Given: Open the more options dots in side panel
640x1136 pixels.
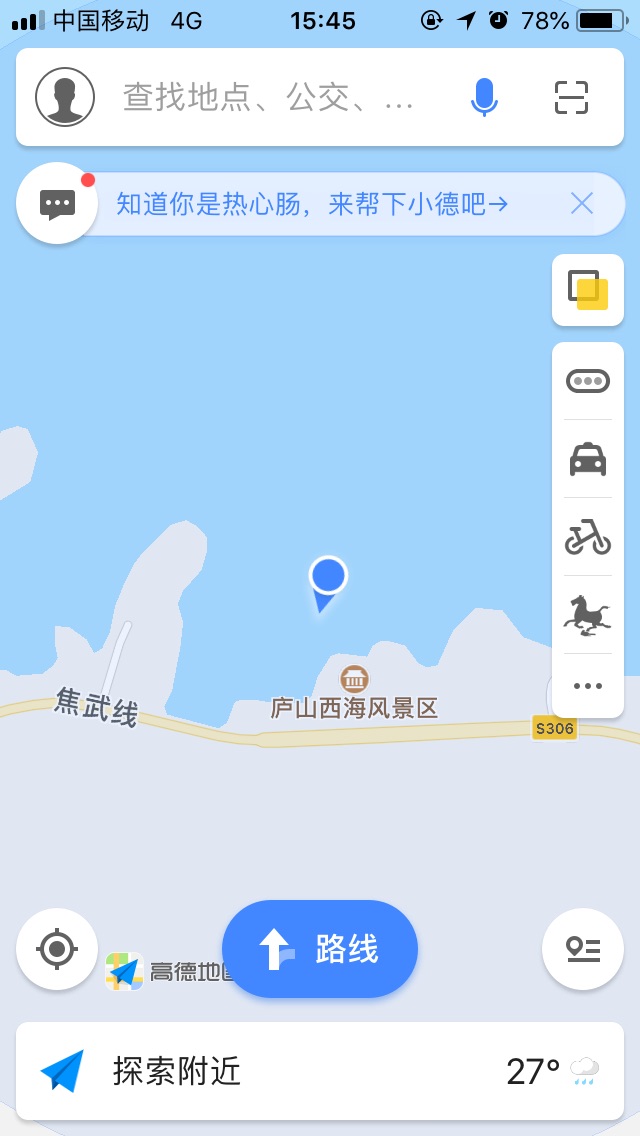Looking at the screenshot, I should pyautogui.click(x=588, y=686).
